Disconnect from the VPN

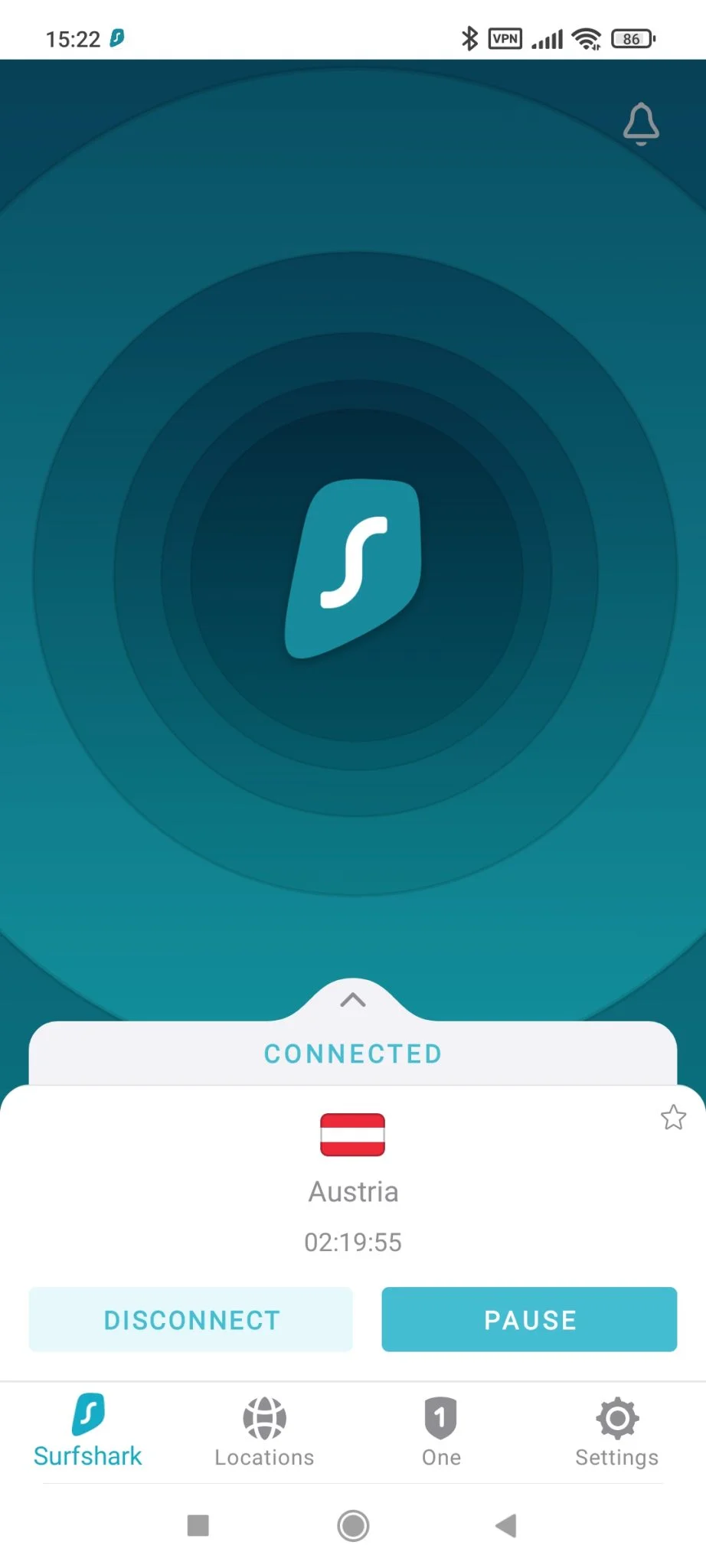click(x=191, y=1319)
